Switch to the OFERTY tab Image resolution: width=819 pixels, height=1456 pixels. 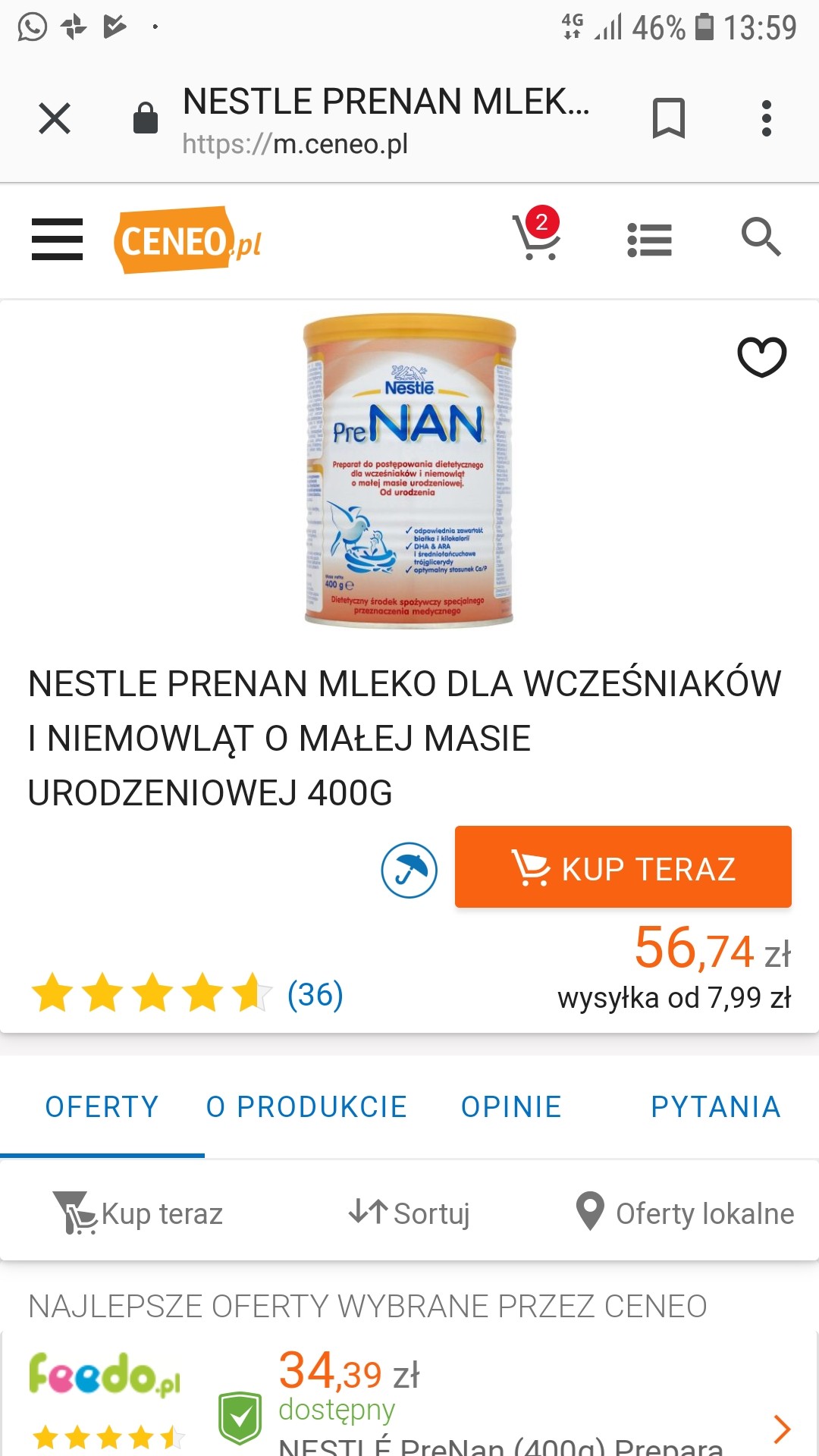click(x=102, y=1107)
